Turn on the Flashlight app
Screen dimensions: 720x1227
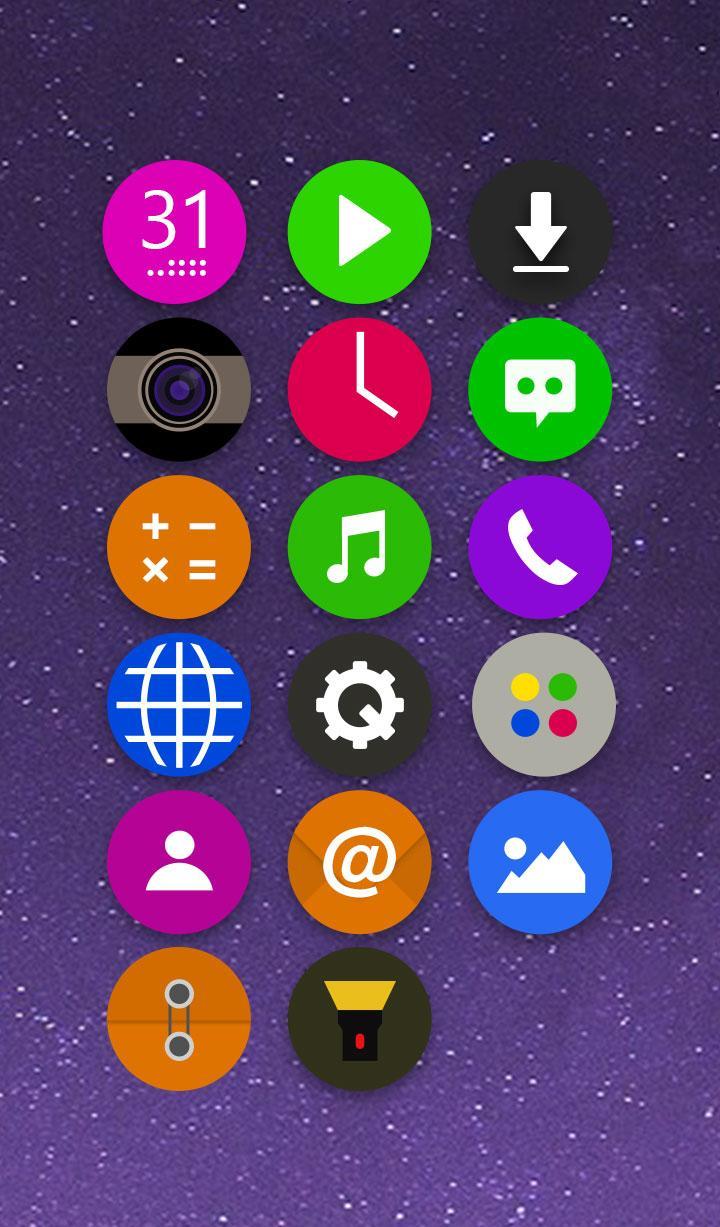pos(360,1019)
